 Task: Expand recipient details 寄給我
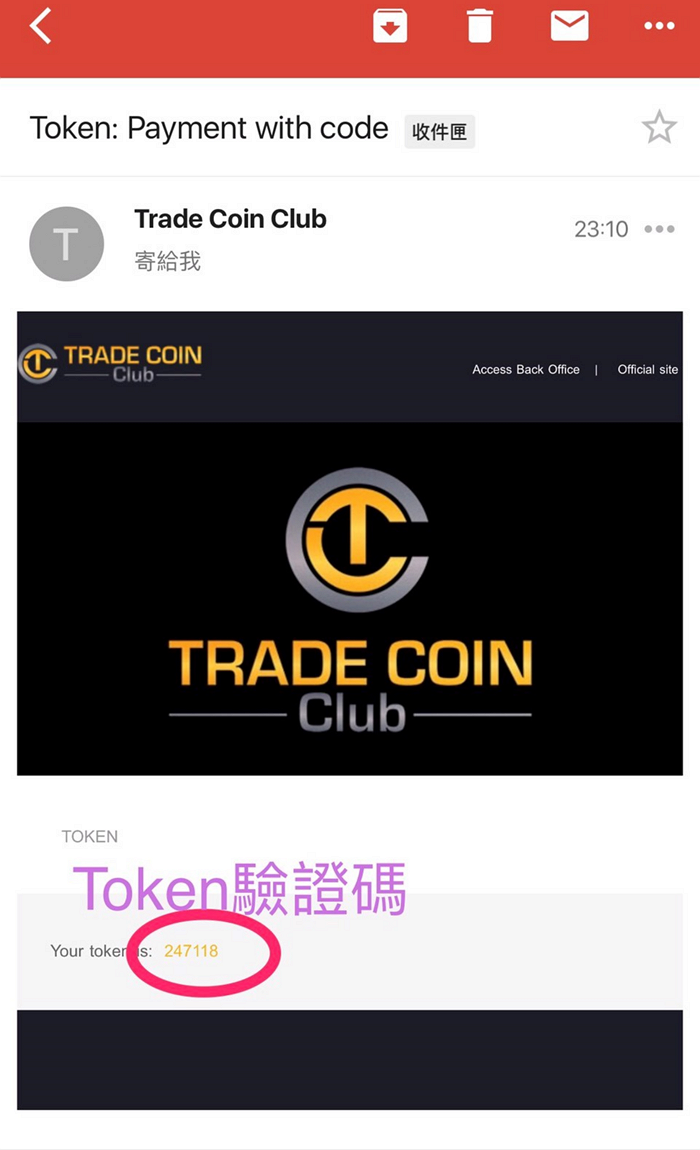tap(168, 261)
